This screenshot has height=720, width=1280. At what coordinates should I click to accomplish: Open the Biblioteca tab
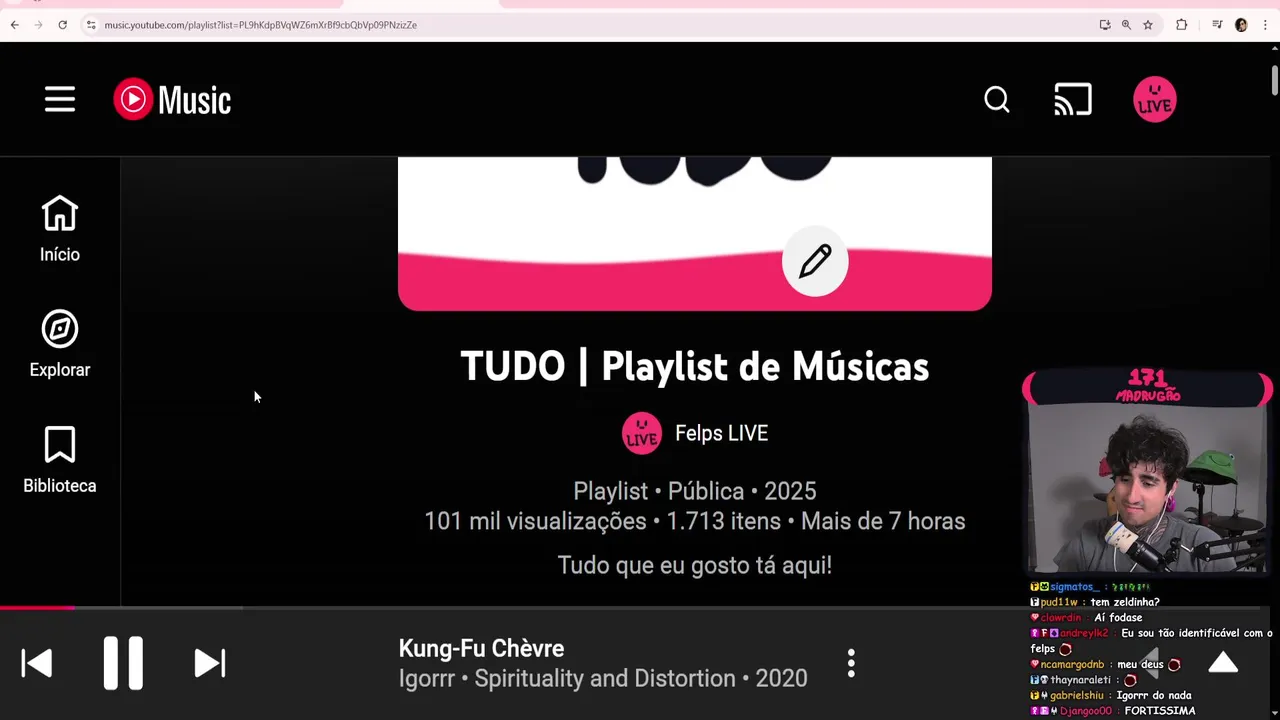coord(60,460)
